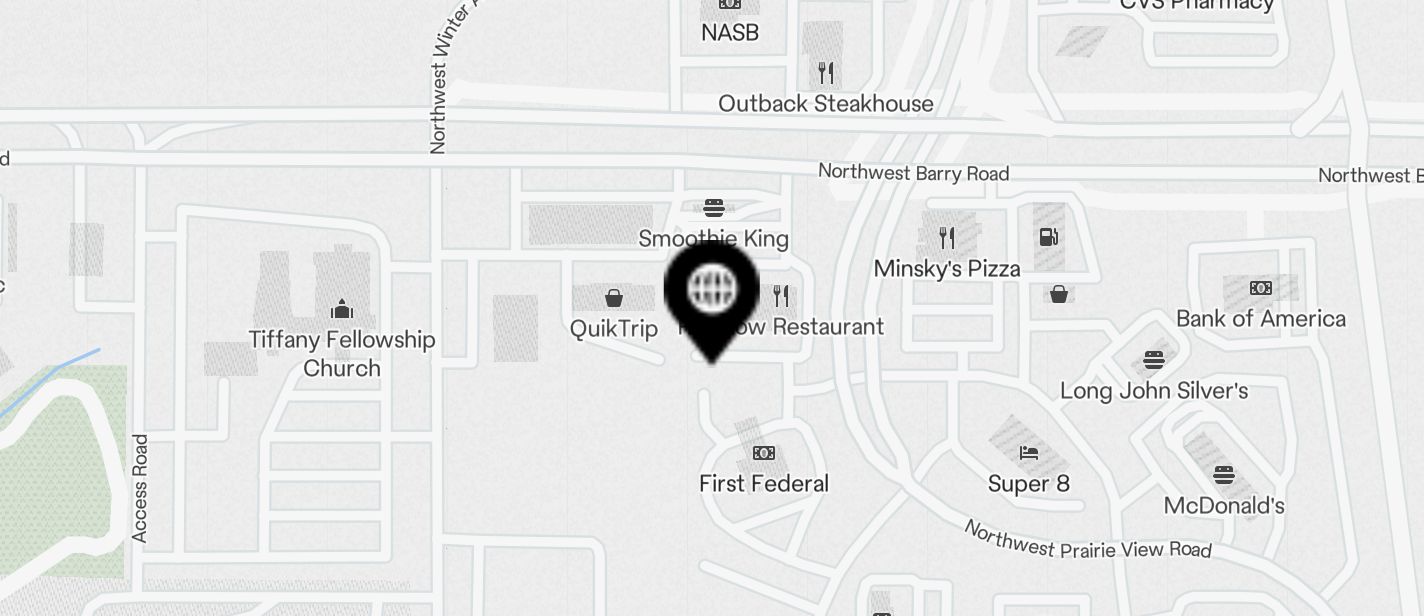Viewport: 1424px width, 616px height.
Task: Open the Outback Steakhouse marker
Action: pos(825,73)
